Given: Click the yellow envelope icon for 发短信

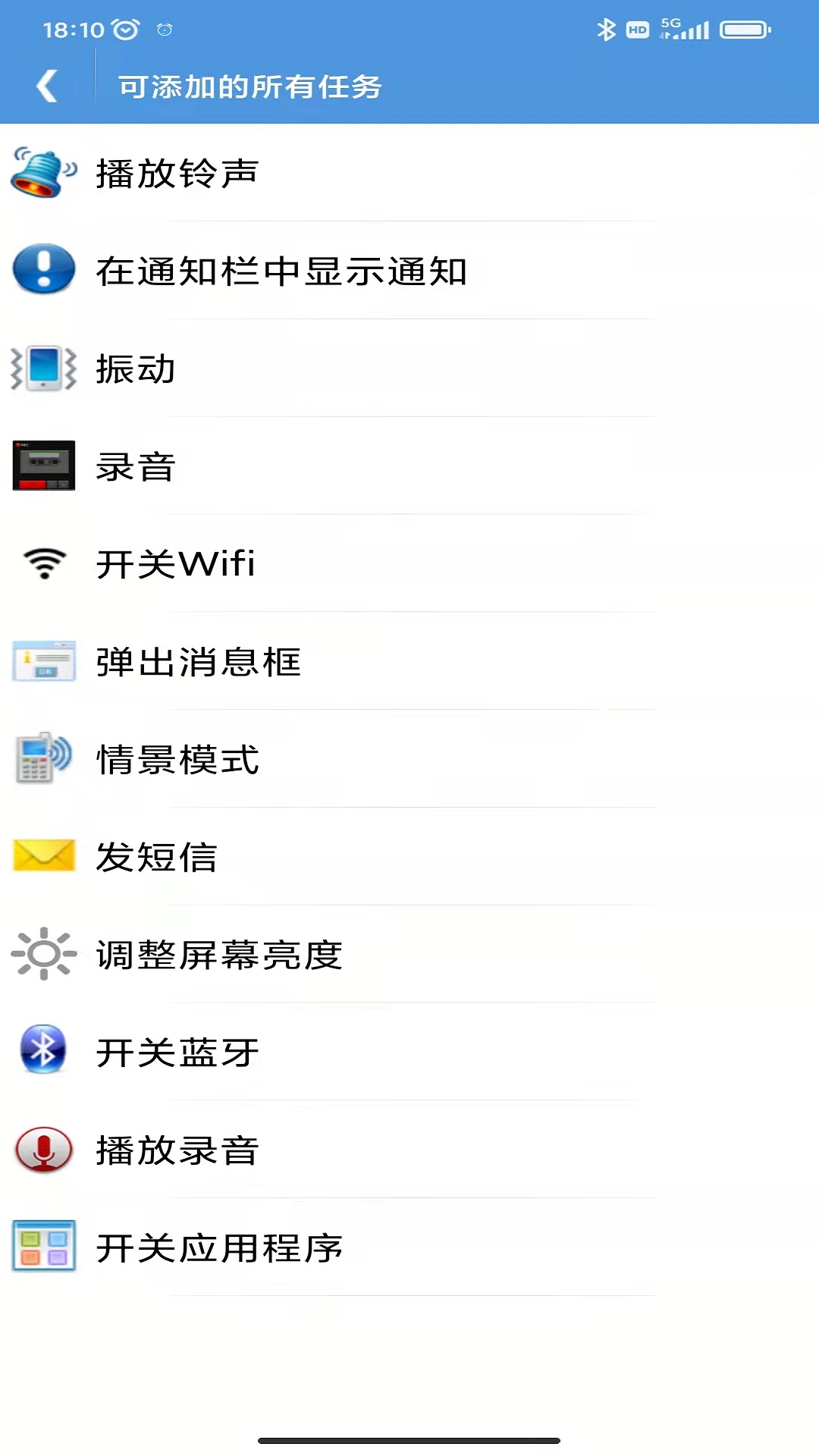Looking at the screenshot, I should point(42,855).
